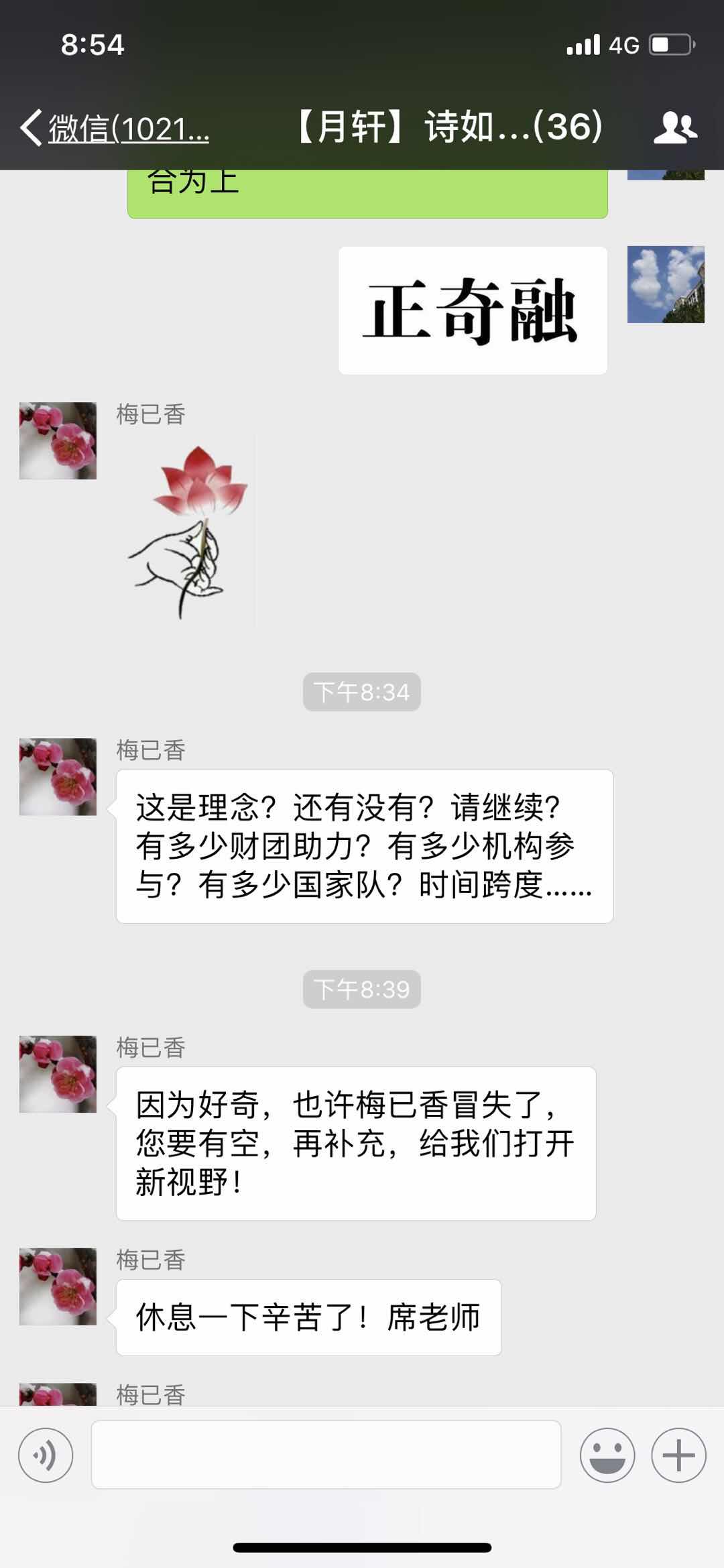724x1568 pixels.
Task: Open 梅已香's avatar beside 休息一下辛苦了 message
Action: coord(58,1286)
